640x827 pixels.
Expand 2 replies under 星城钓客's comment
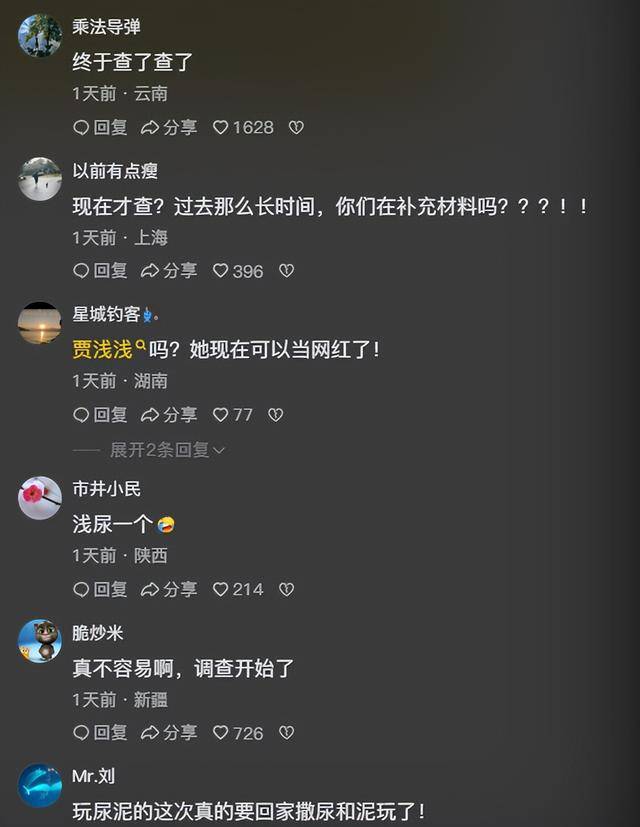[x=167, y=450]
